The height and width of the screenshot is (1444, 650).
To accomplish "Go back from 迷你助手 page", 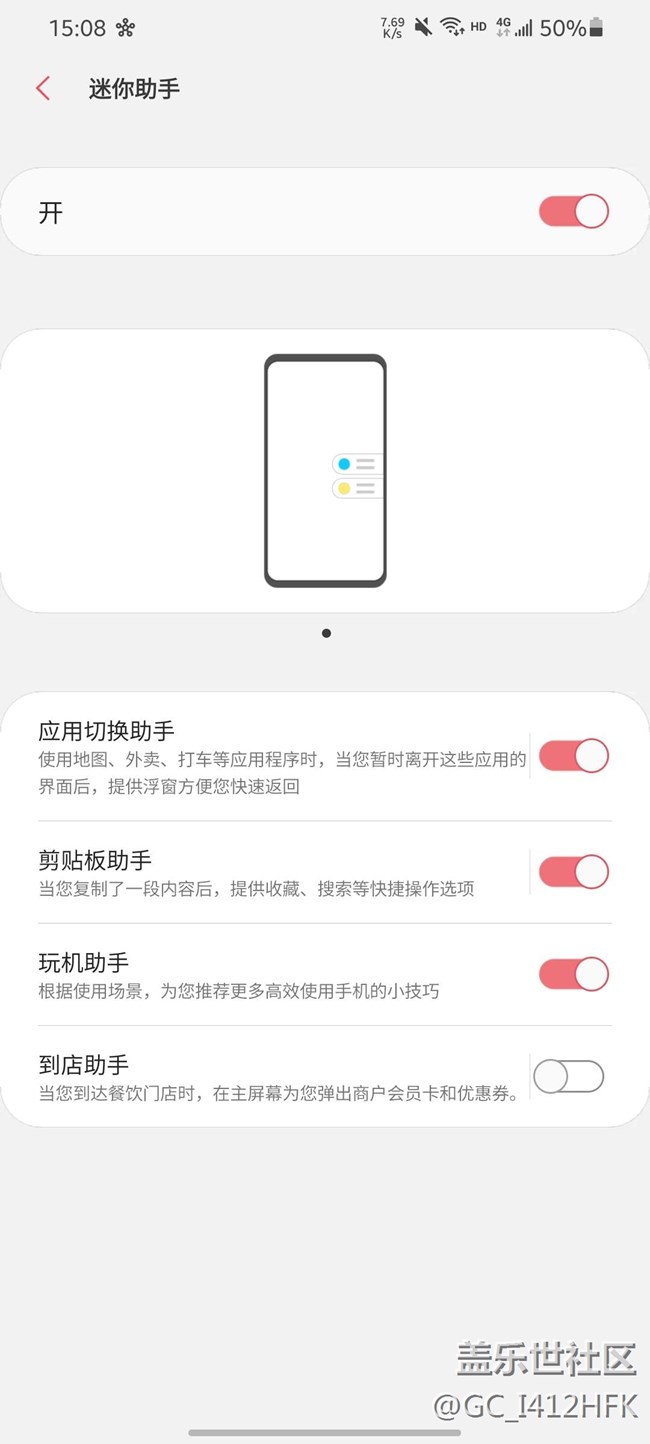I will coord(43,88).
